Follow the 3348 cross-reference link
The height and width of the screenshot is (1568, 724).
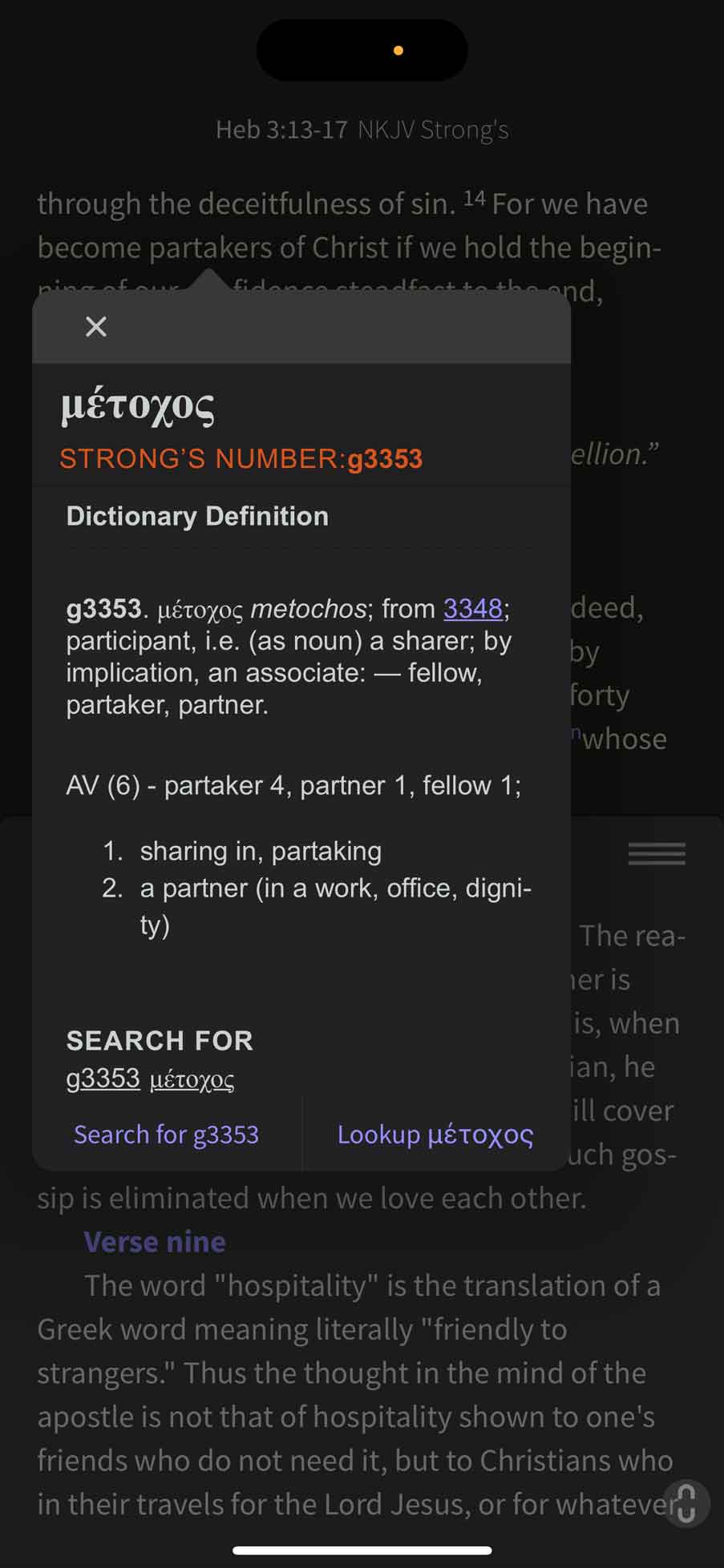coord(473,609)
